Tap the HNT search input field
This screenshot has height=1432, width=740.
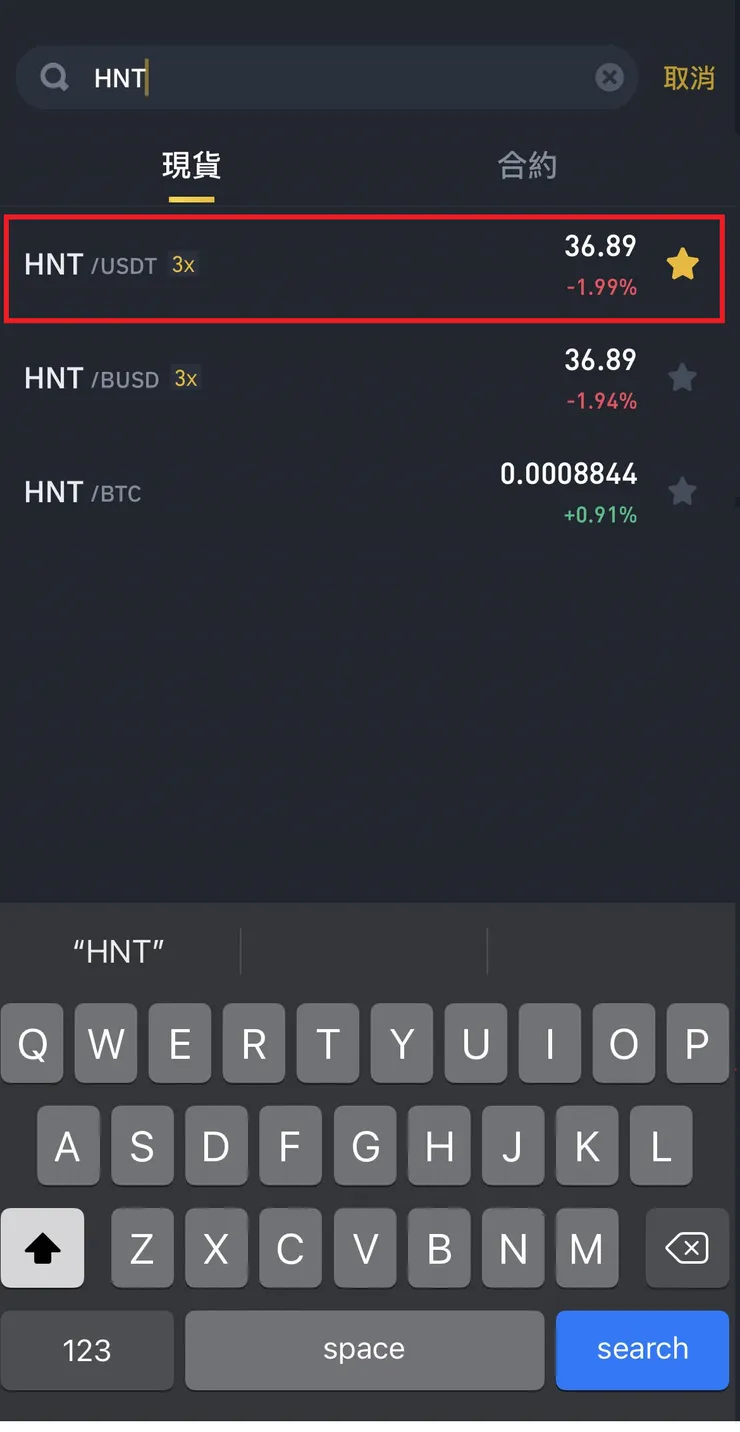point(330,77)
